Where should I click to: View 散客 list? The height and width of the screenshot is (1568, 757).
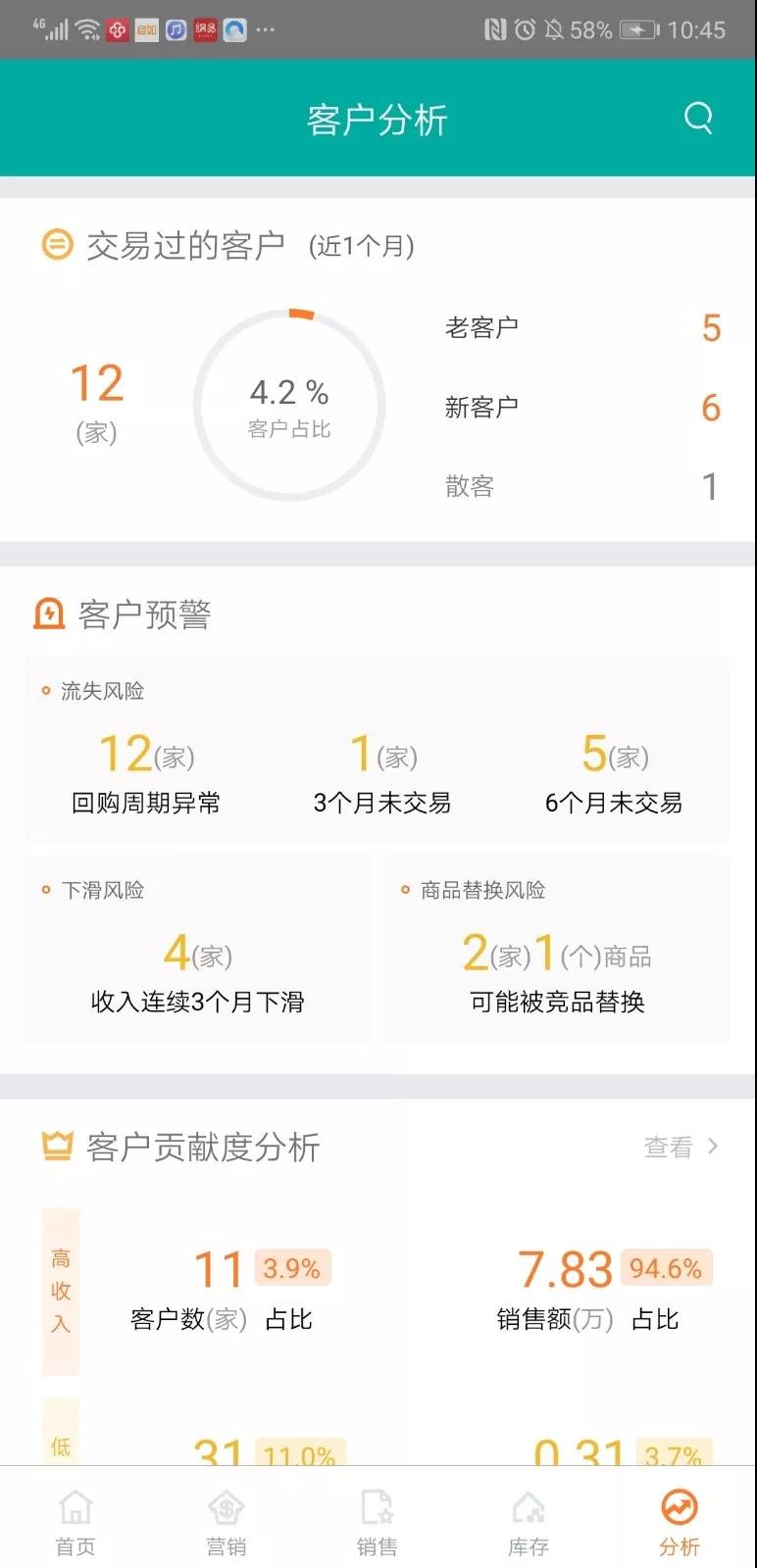click(583, 486)
